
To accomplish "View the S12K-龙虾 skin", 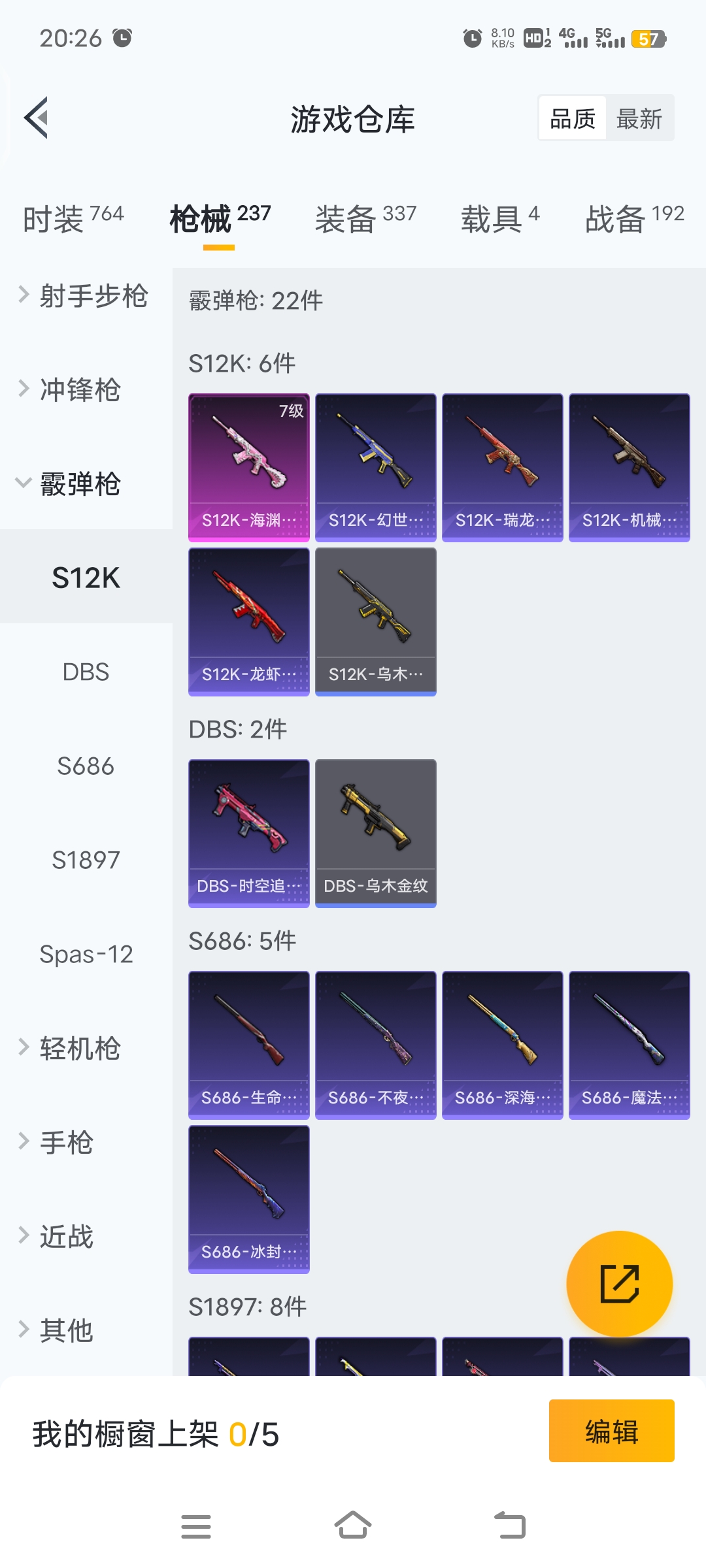I will point(249,621).
